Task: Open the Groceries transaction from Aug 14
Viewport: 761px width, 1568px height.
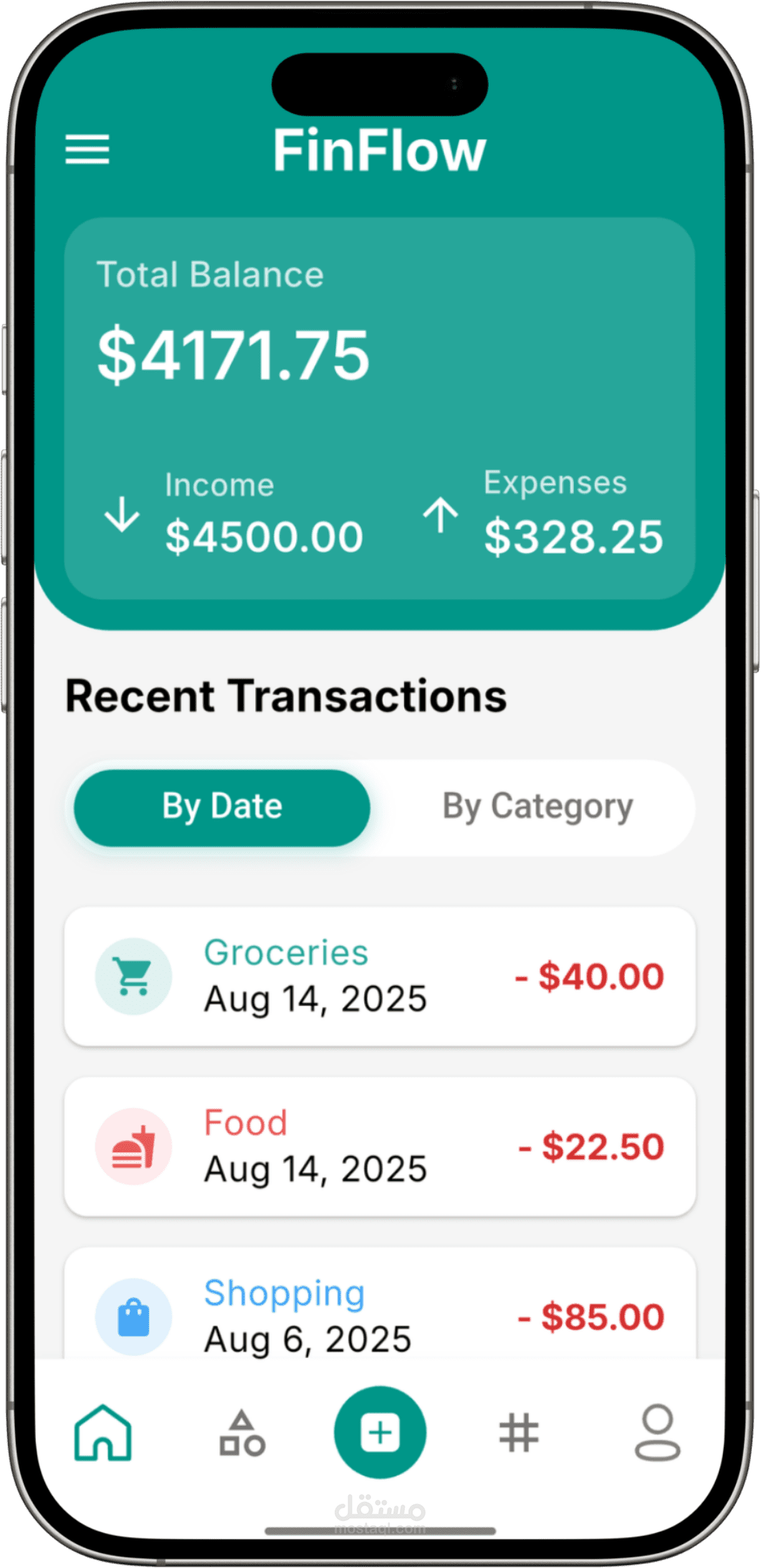Action: coord(380,976)
